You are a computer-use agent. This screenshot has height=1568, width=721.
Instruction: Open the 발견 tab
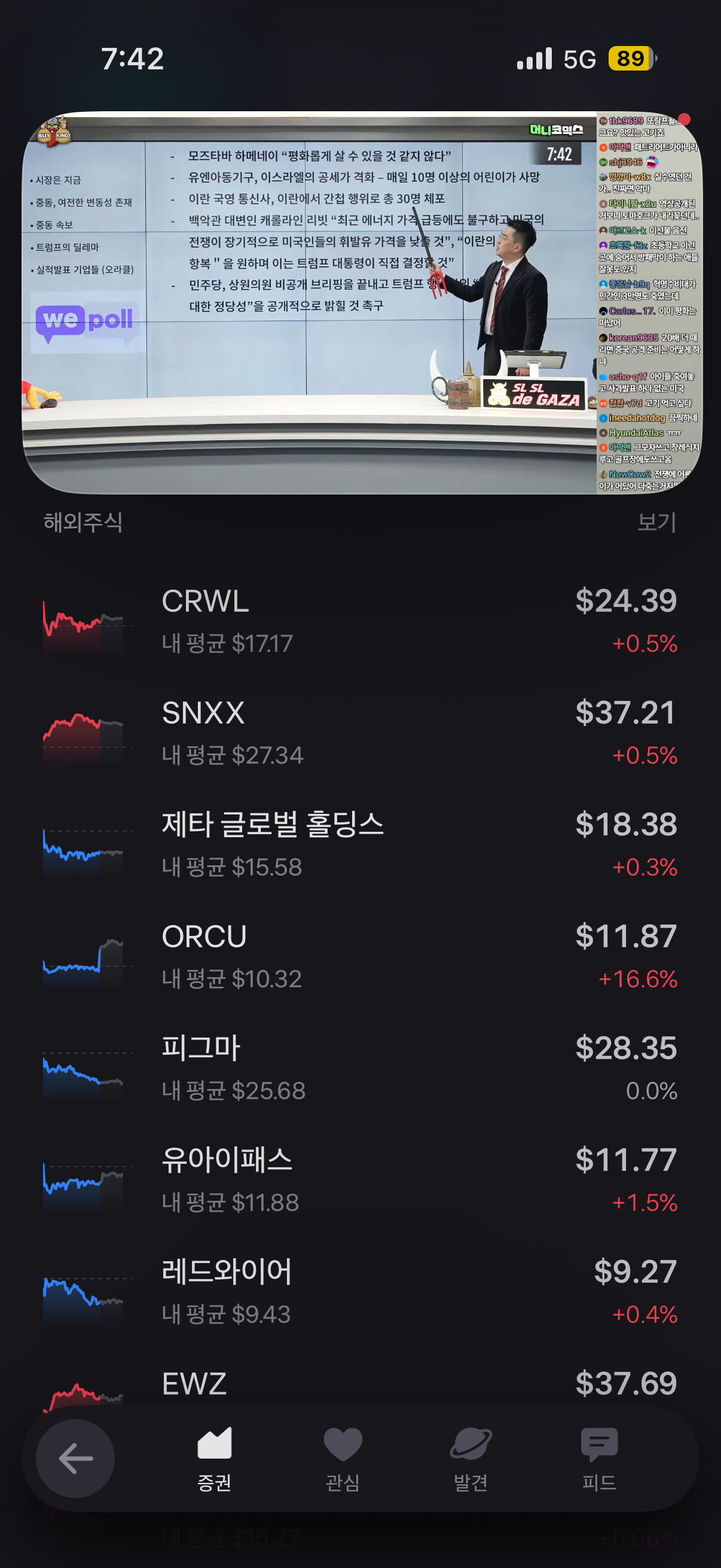coord(471,1459)
